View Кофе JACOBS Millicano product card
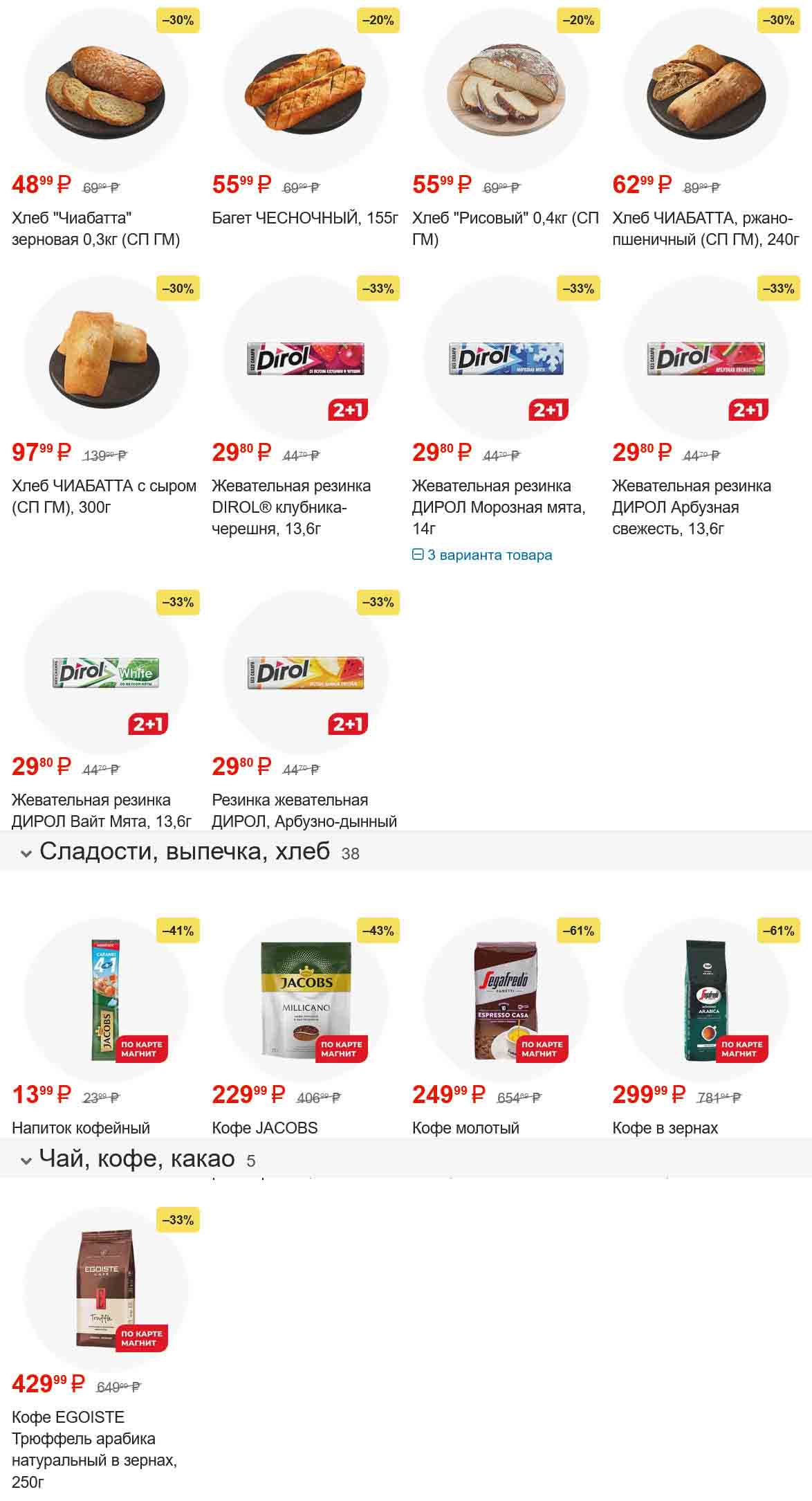This screenshot has height=1501, width=812. (x=306, y=1000)
